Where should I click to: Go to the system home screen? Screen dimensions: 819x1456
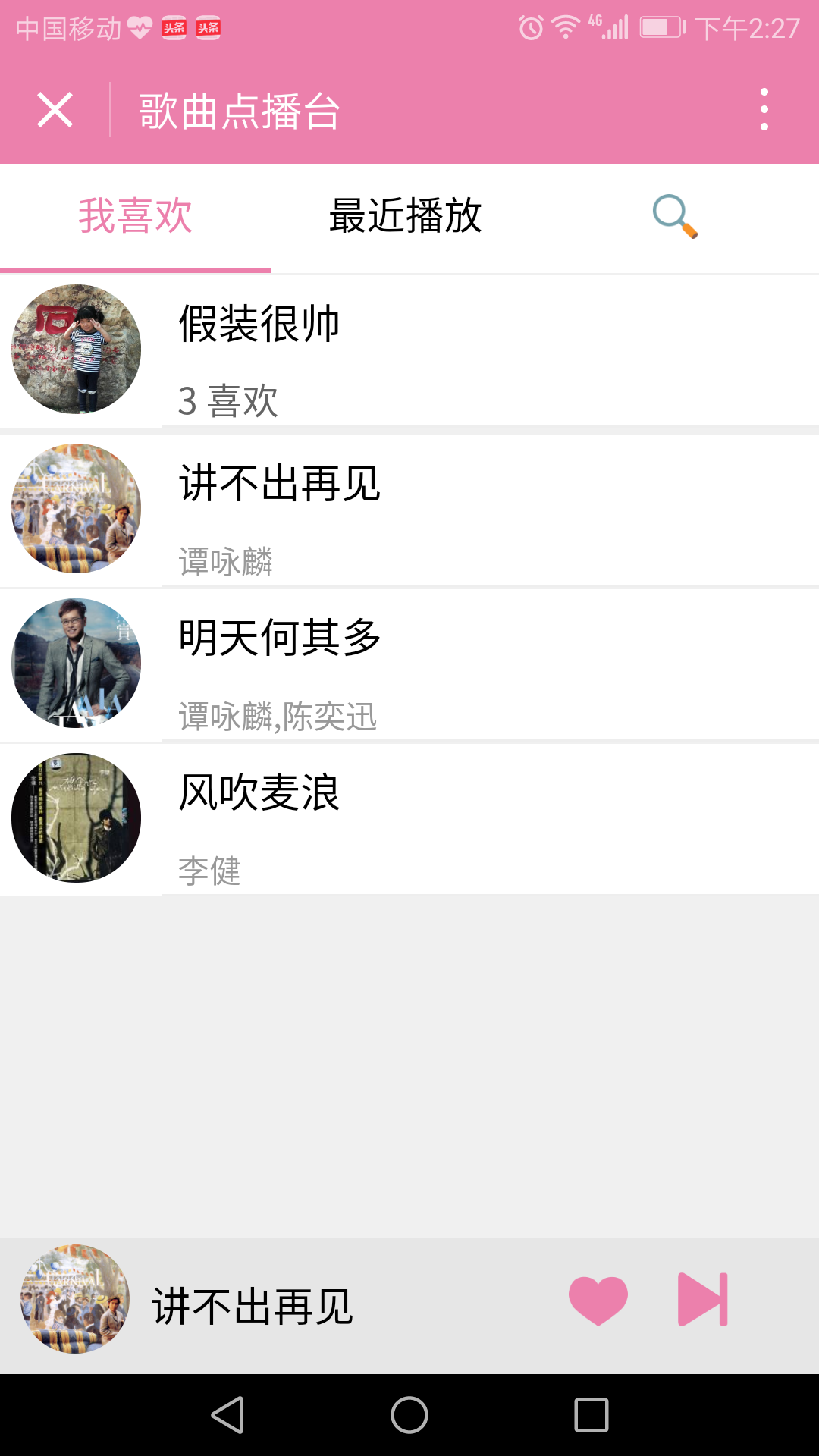point(409,1415)
